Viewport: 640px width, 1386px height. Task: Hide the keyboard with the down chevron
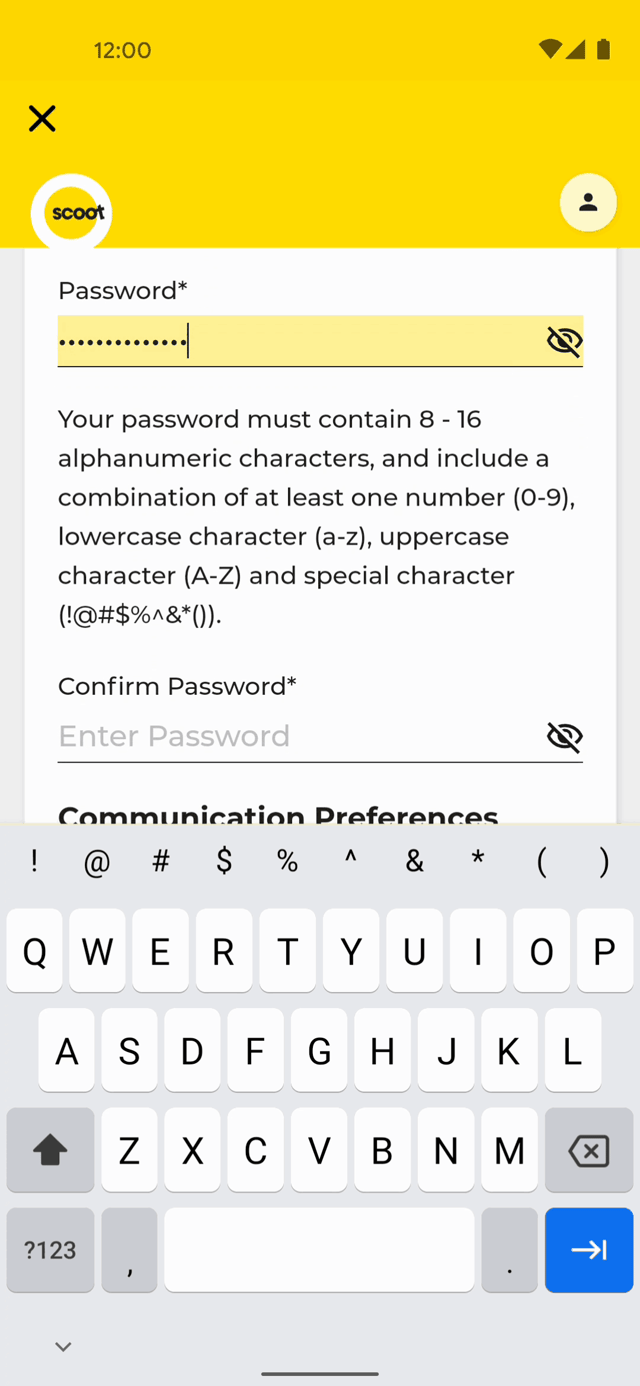[63, 1346]
